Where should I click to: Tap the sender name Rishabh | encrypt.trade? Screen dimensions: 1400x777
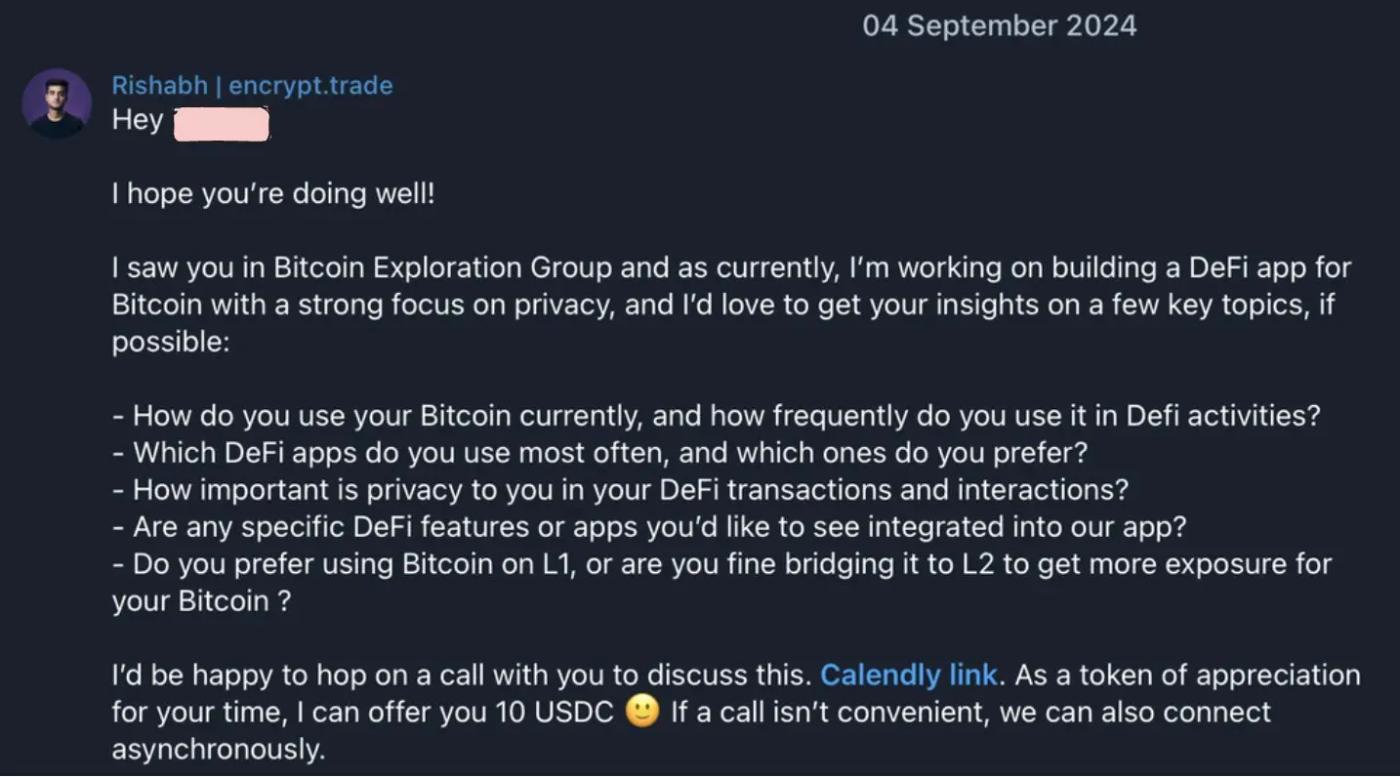252,86
